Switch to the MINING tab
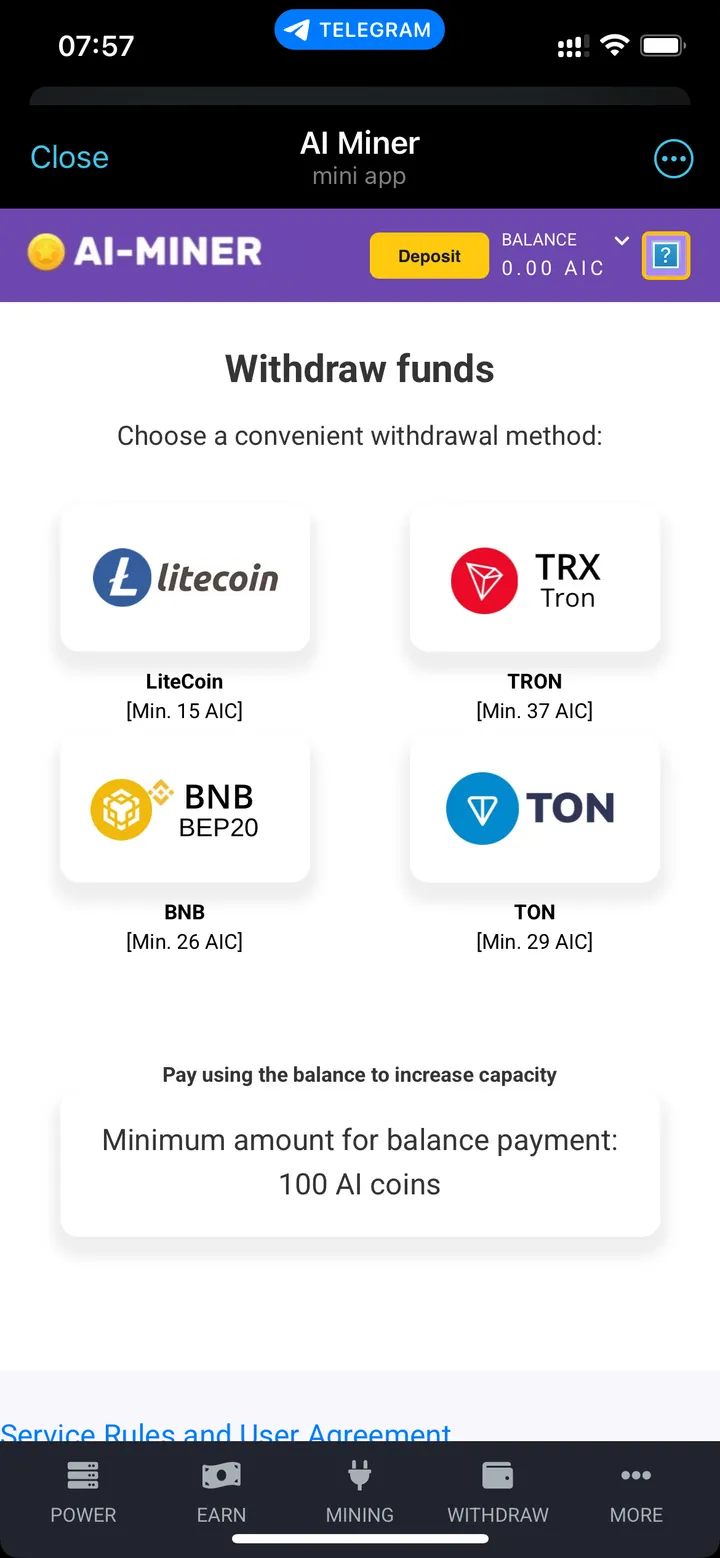The width and height of the screenshot is (720, 1558). [360, 1493]
